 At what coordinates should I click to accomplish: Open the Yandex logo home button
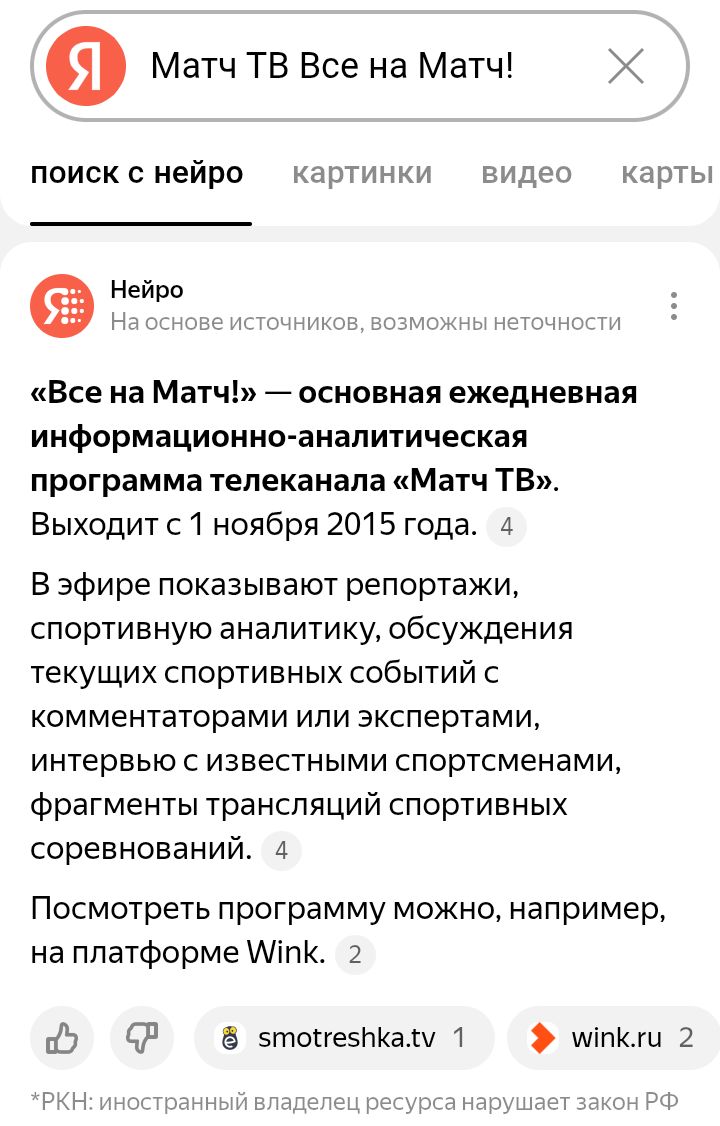click(x=86, y=67)
